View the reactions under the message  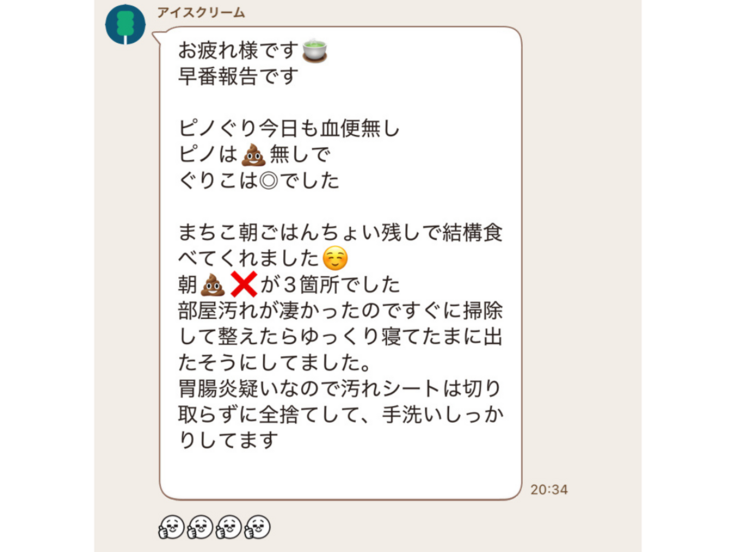[214, 526]
